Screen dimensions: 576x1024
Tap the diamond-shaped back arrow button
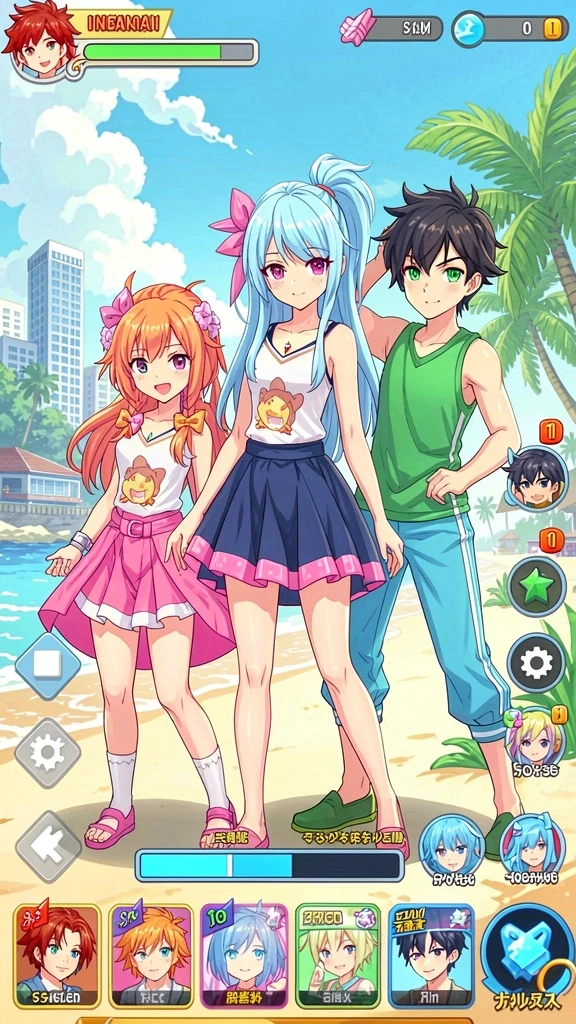(48, 846)
